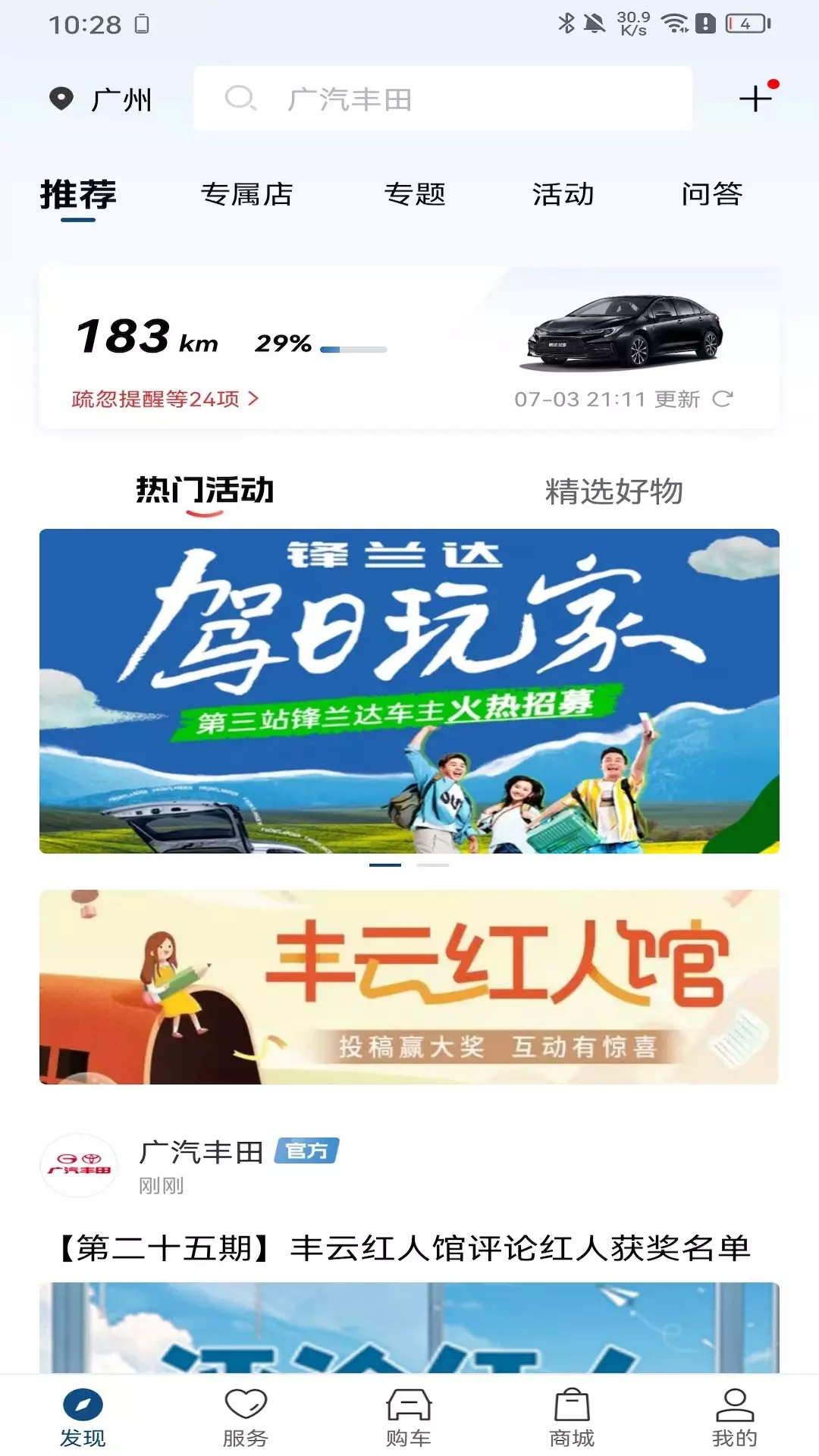Open 疏忽提醒等24项 reminders link
This screenshot has height=1456, width=819.
[x=165, y=399]
